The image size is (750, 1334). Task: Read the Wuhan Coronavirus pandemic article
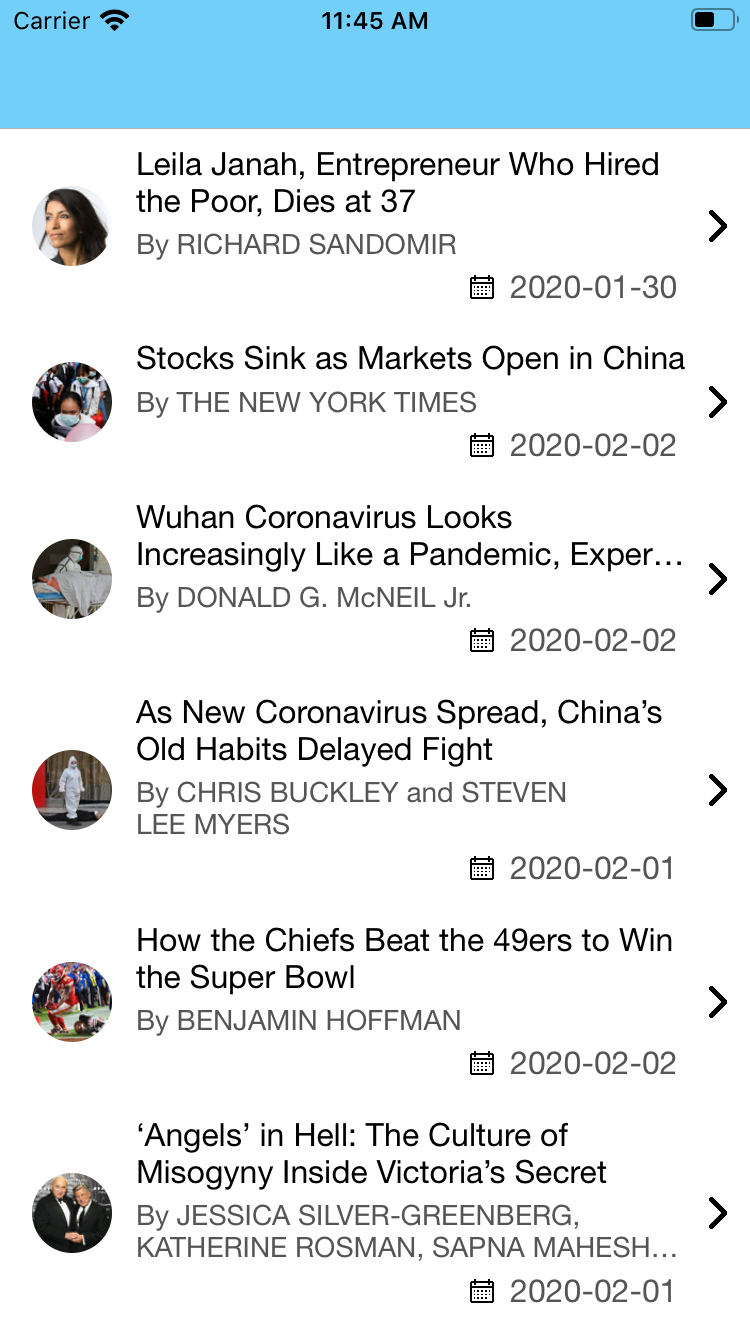click(410, 536)
